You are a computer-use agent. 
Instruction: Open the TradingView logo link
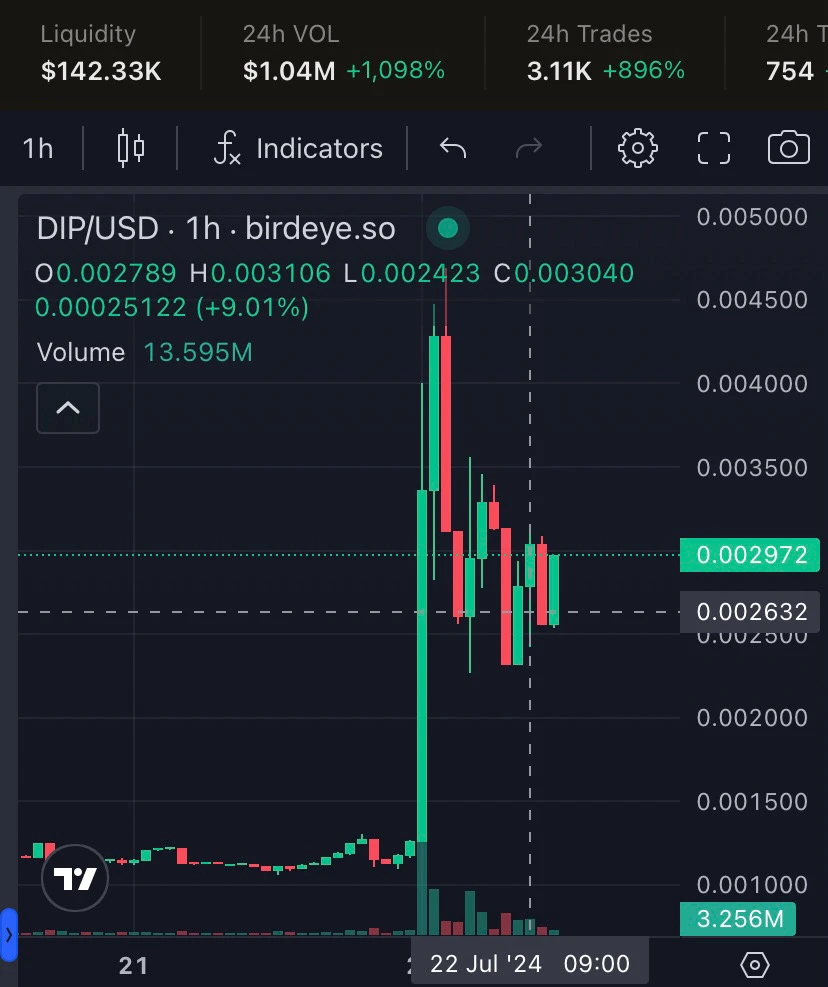[x=75, y=878]
